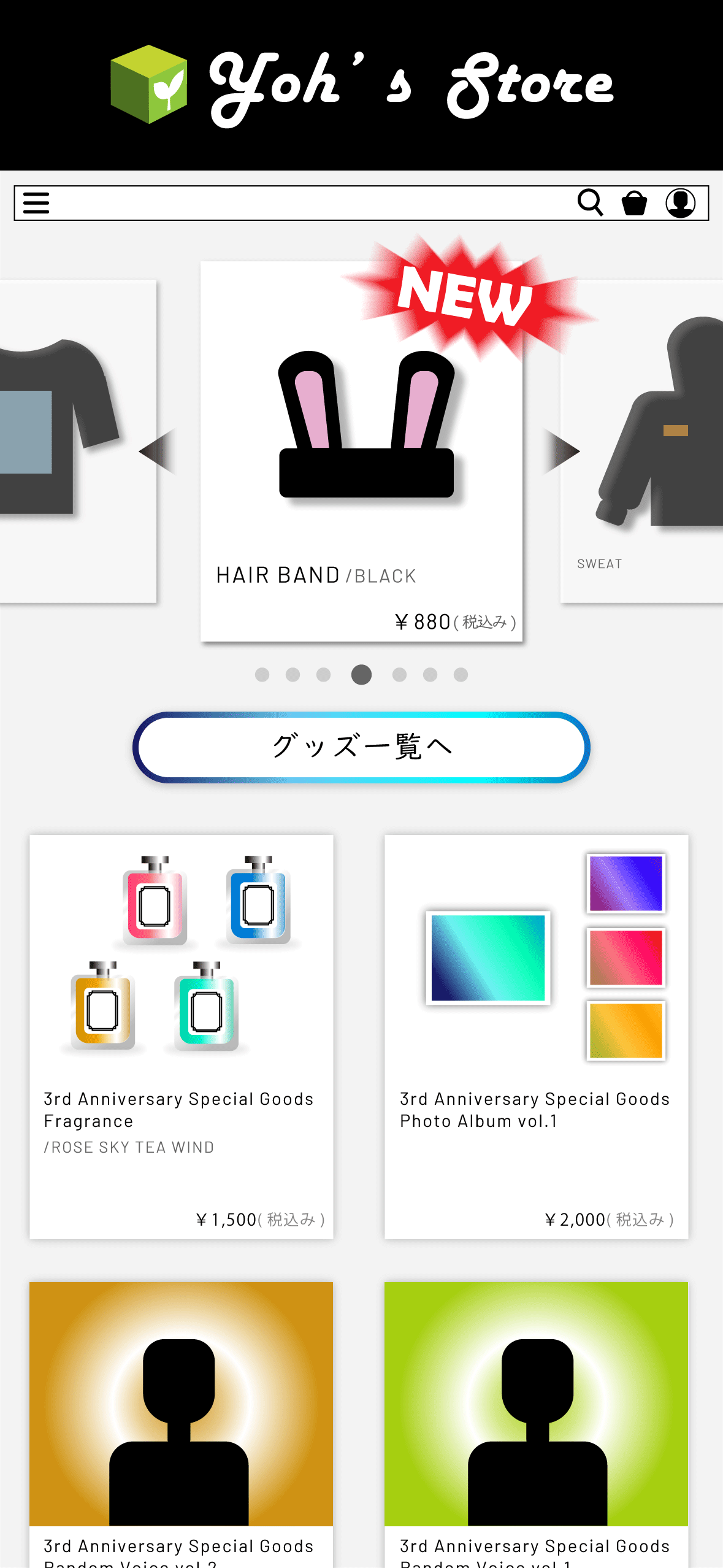The image size is (723, 1568).
Task: Open the Random Voice vol.2 card
Action: [182, 1424]
